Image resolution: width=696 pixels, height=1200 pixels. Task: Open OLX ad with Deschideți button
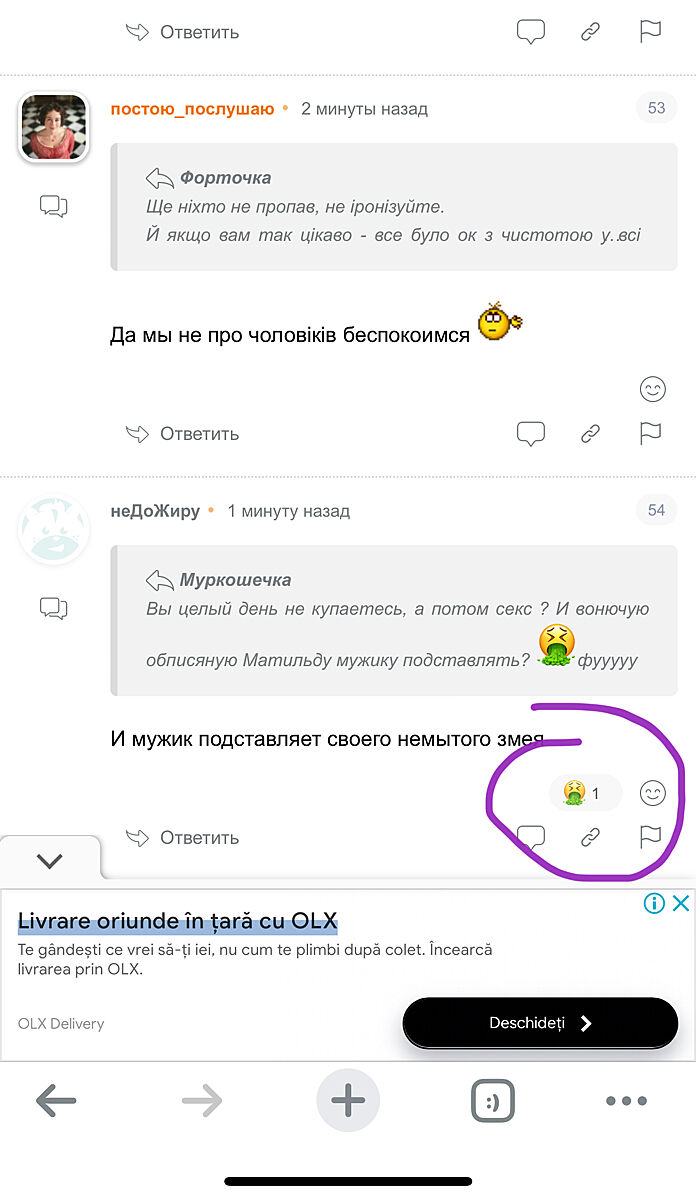[x=540, y=1023]
